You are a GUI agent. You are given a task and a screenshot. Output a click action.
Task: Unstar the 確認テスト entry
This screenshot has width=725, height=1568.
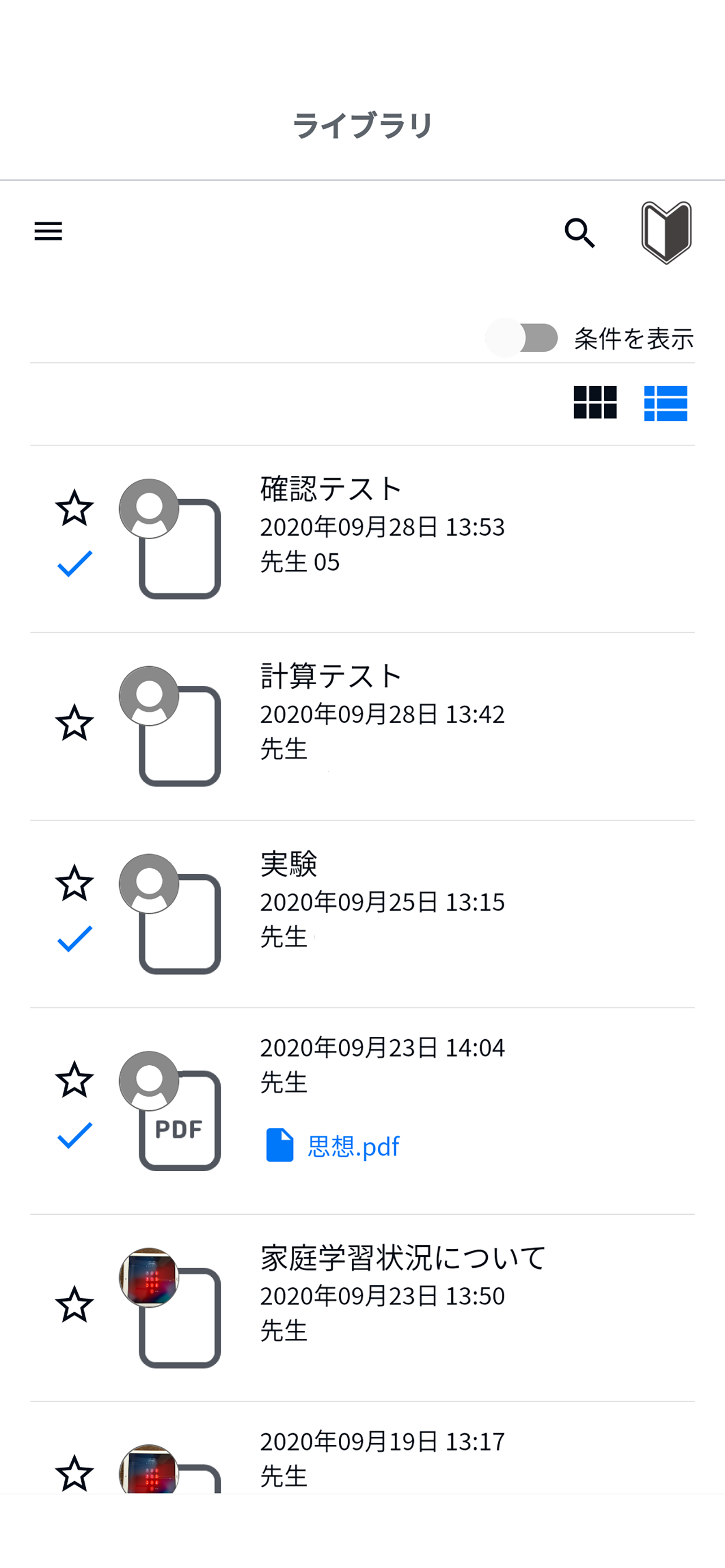(x=75, y=510)
